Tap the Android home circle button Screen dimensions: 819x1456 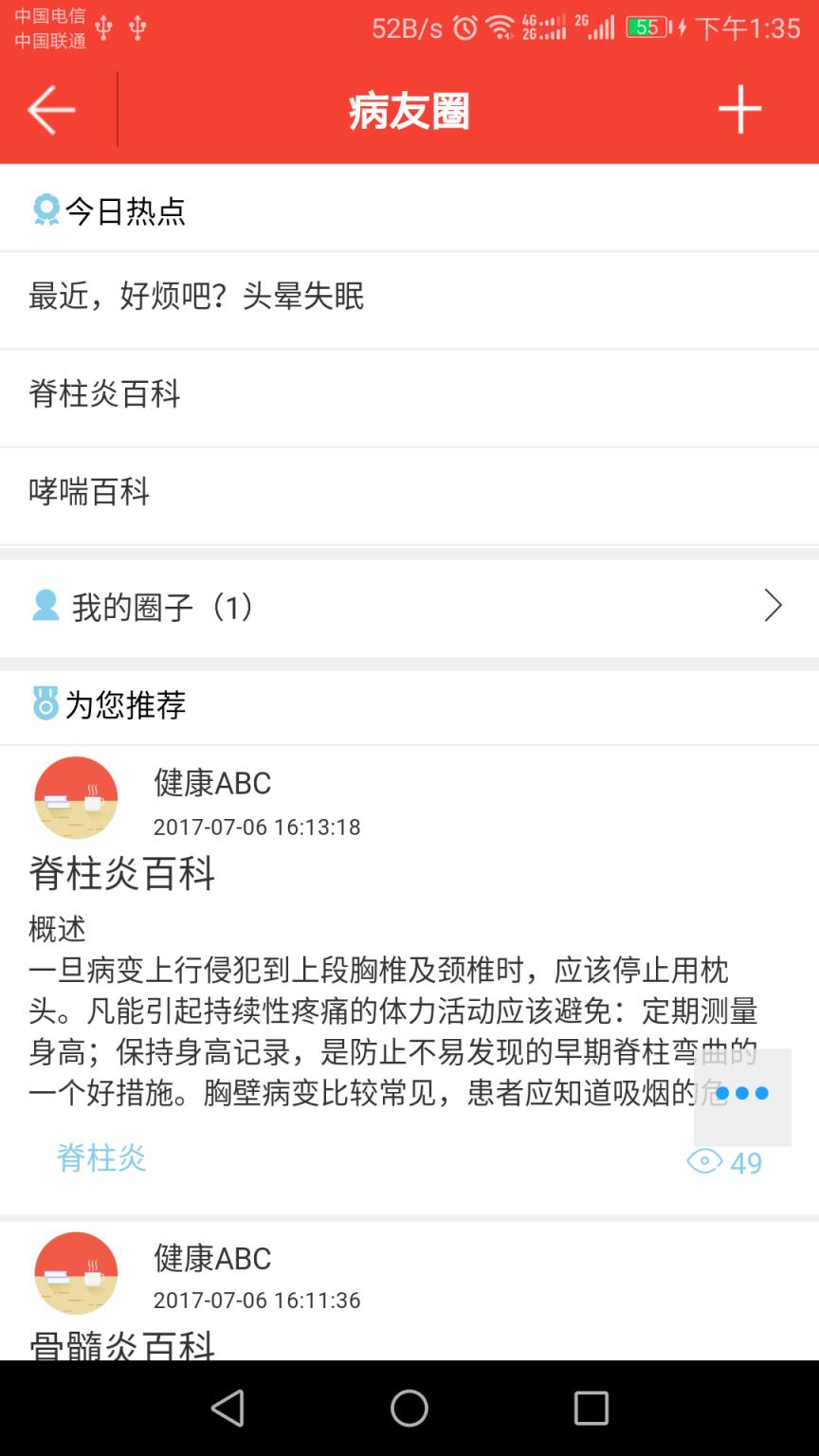click(409, 1409)
